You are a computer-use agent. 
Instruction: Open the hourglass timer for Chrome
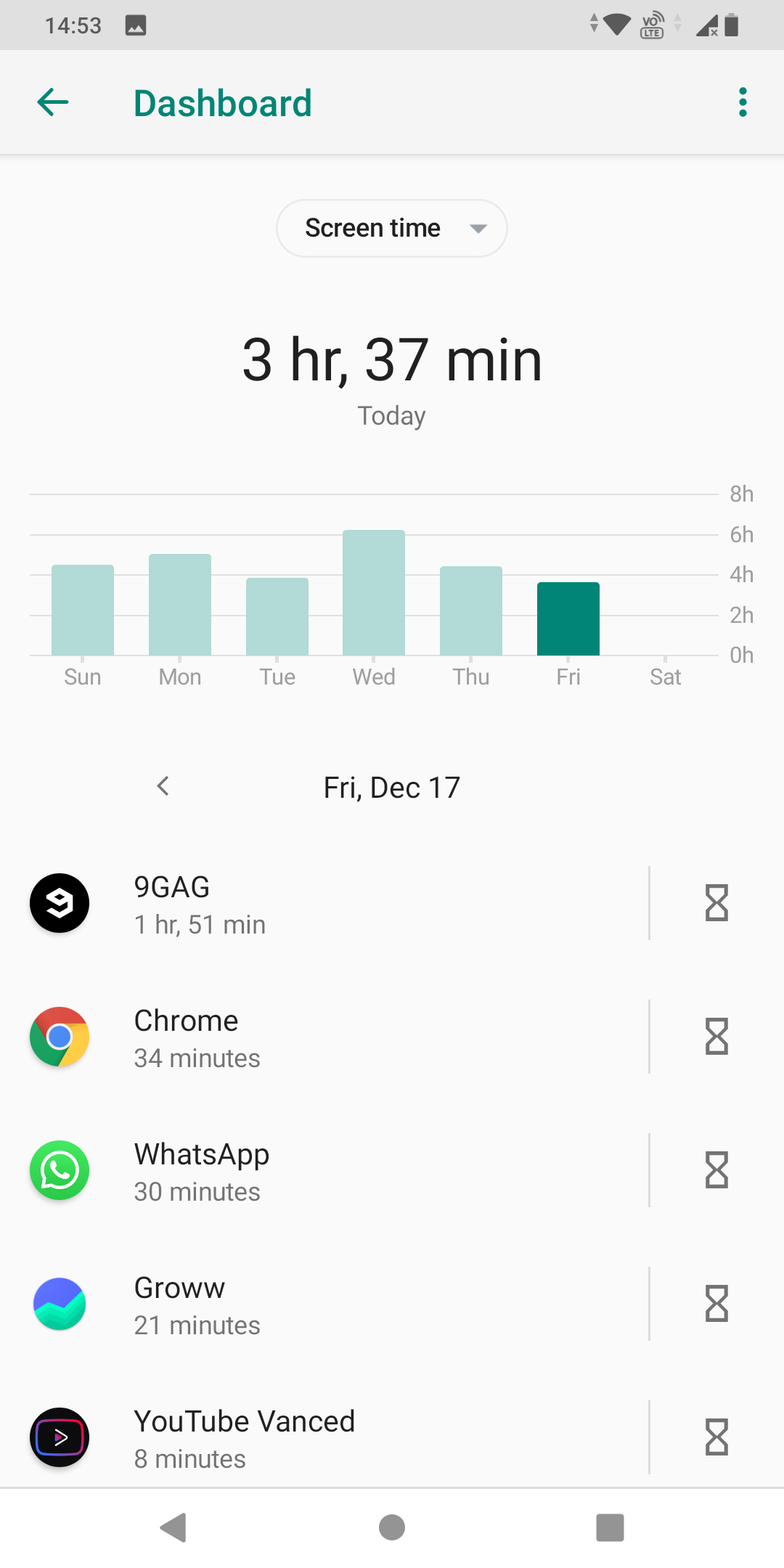(x=716, y=1037)
